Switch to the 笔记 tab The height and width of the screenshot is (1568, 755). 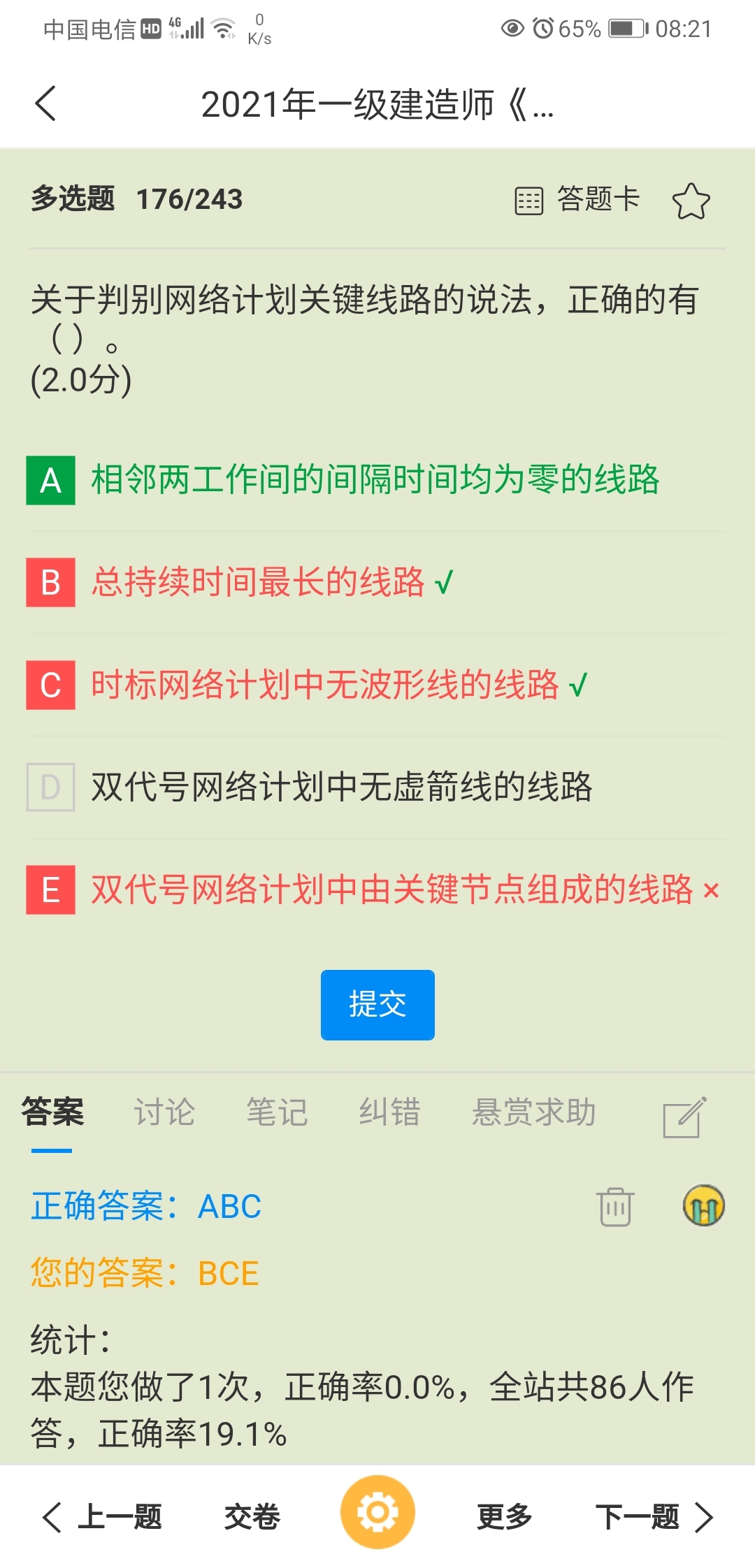[277, 1112]
